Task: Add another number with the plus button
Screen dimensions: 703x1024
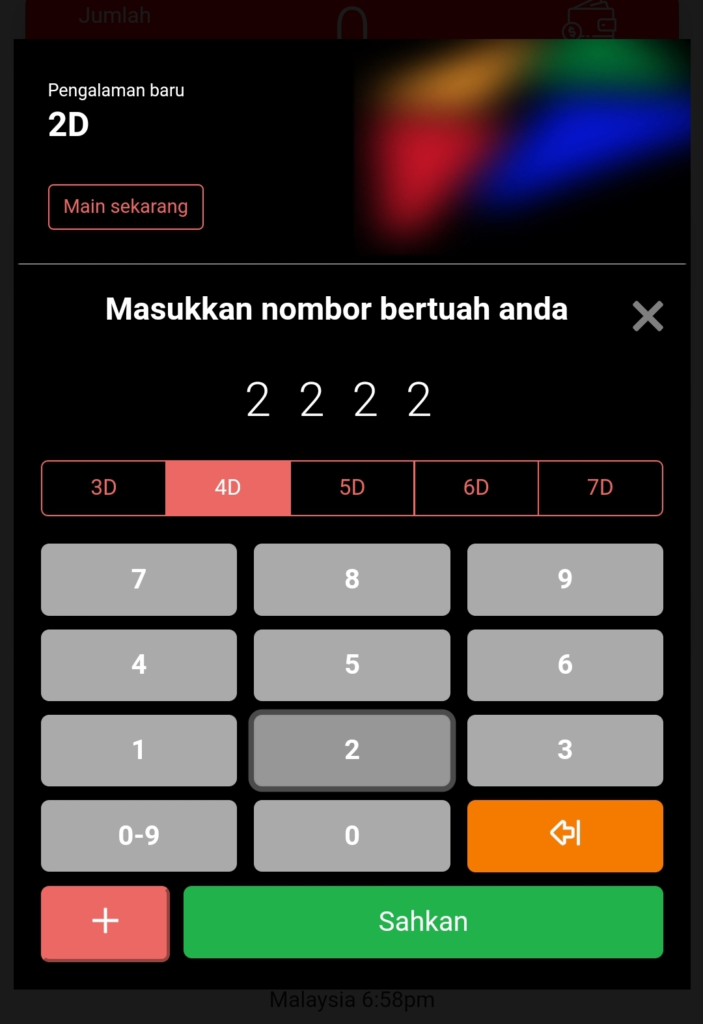Action: (105, 922)
